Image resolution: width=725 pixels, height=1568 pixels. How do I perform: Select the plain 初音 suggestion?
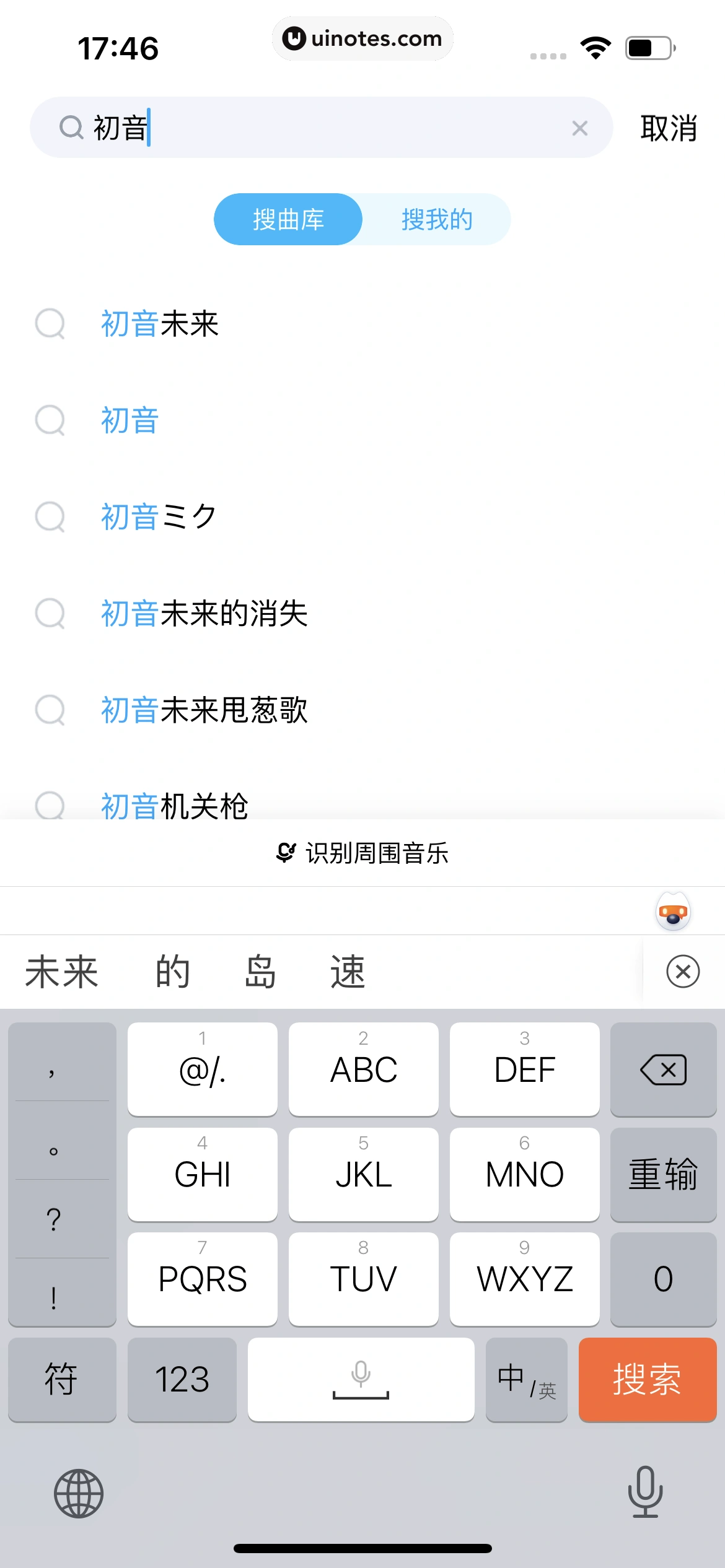coord(130,420)
